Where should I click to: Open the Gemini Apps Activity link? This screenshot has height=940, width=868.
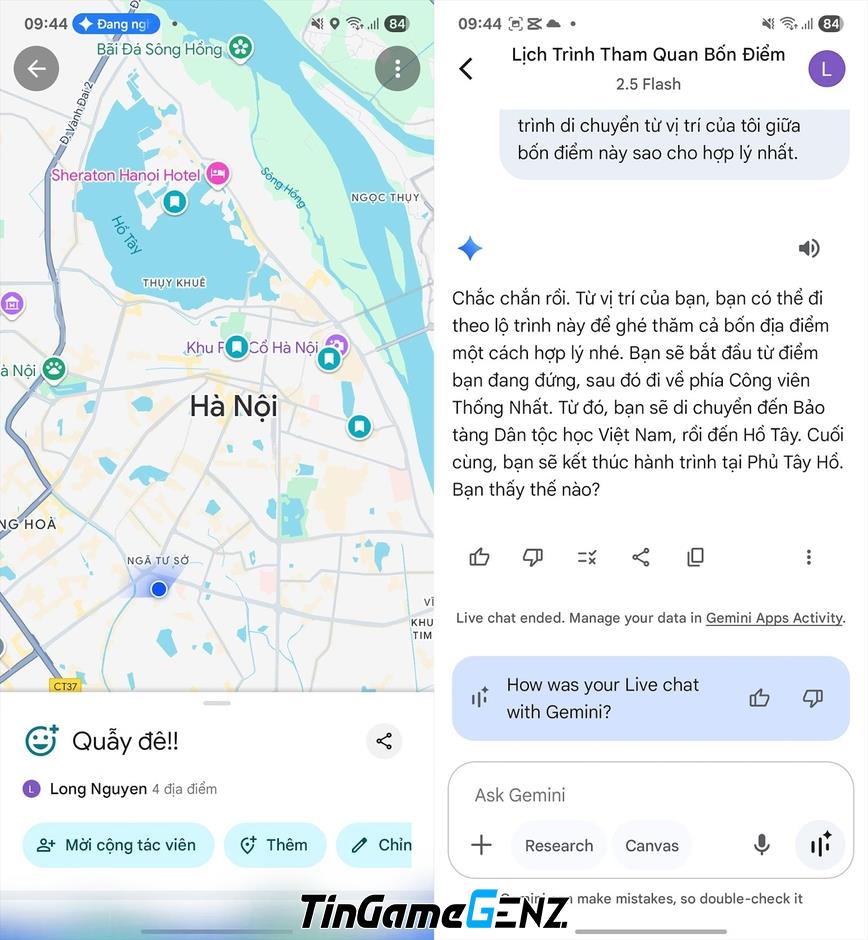pos(774,618)
